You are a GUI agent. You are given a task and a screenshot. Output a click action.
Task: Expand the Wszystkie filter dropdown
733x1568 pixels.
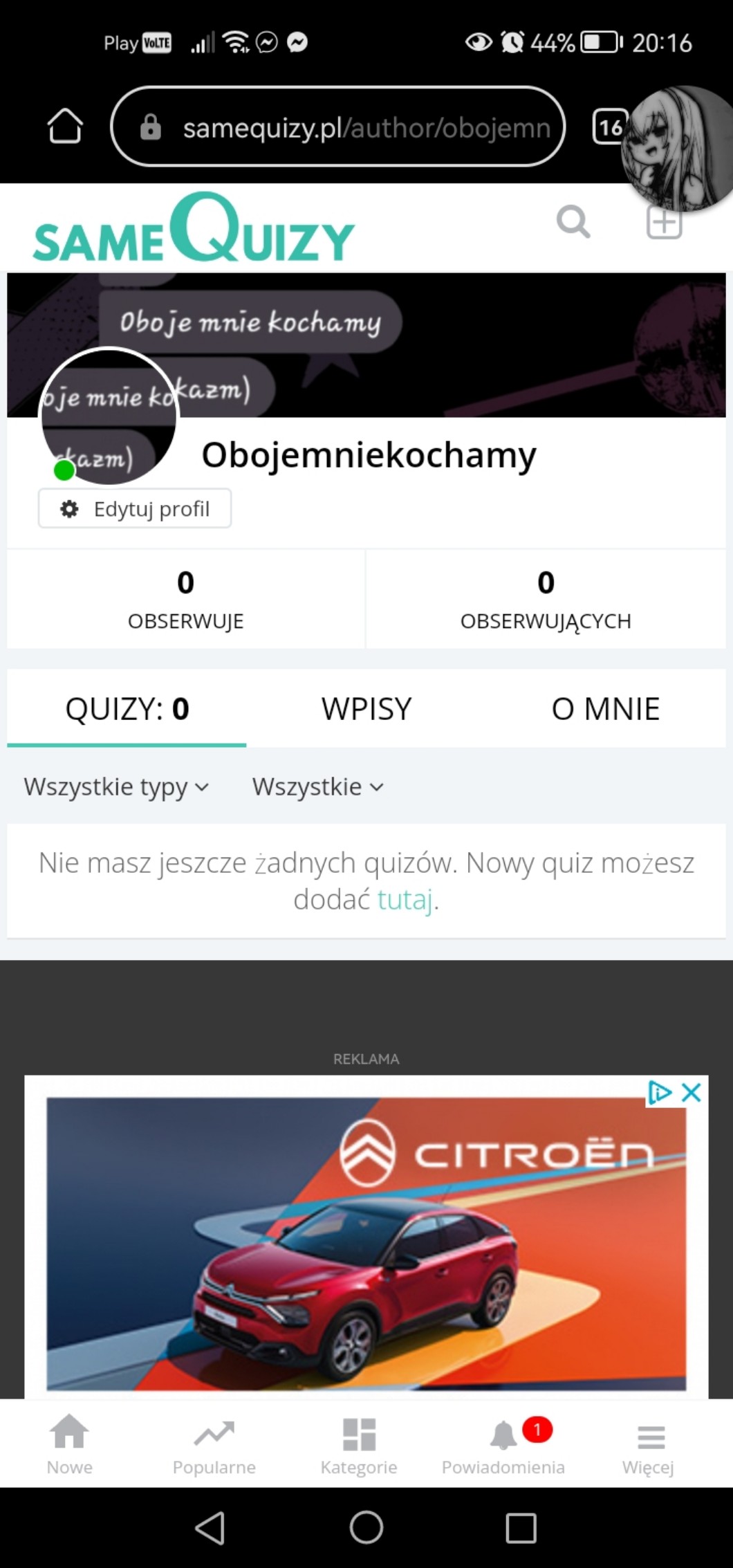click(x=317, y=787)
